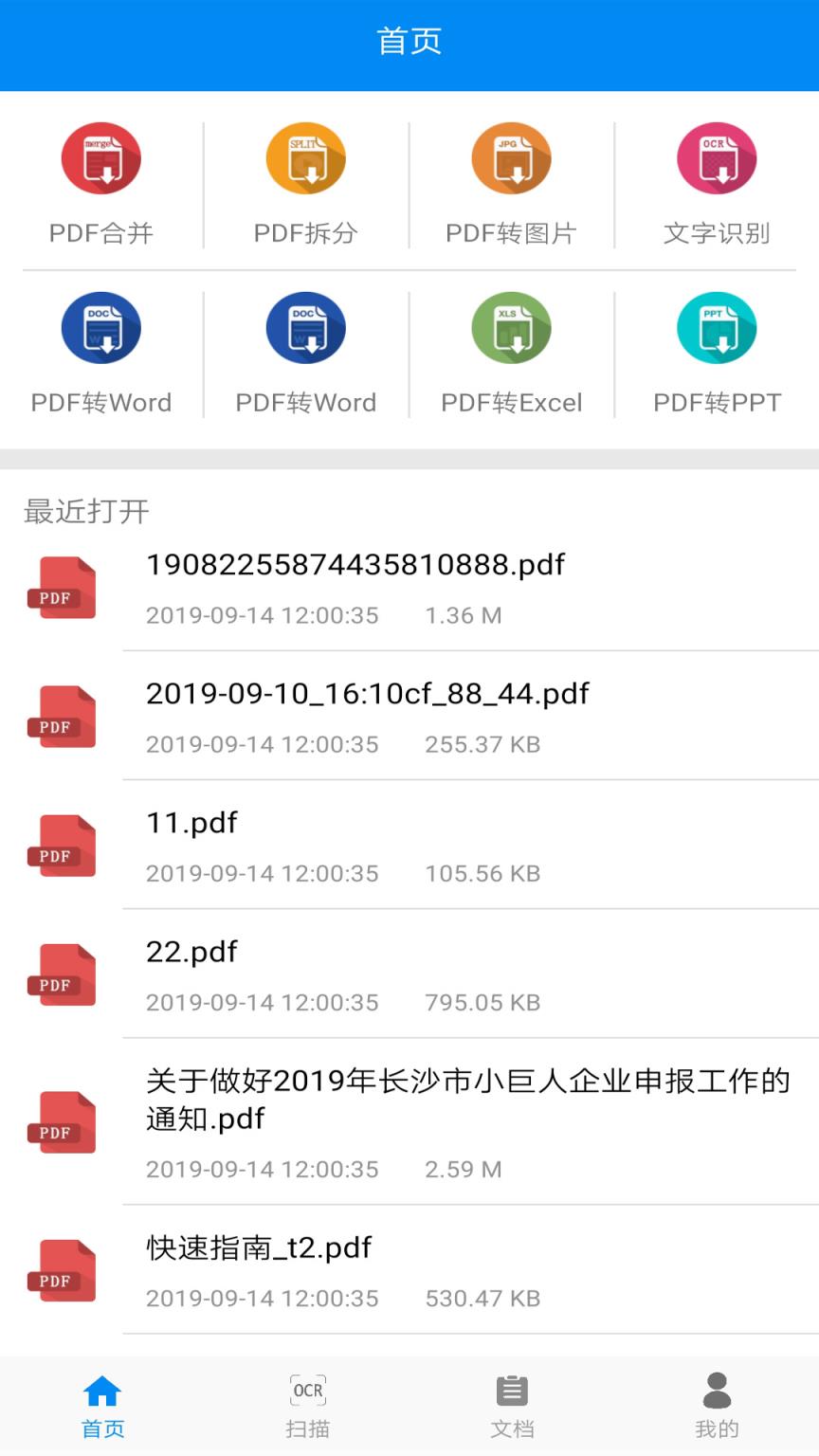
Task: Open the 我的 profile icon
Action: (x=717, y=1390)
